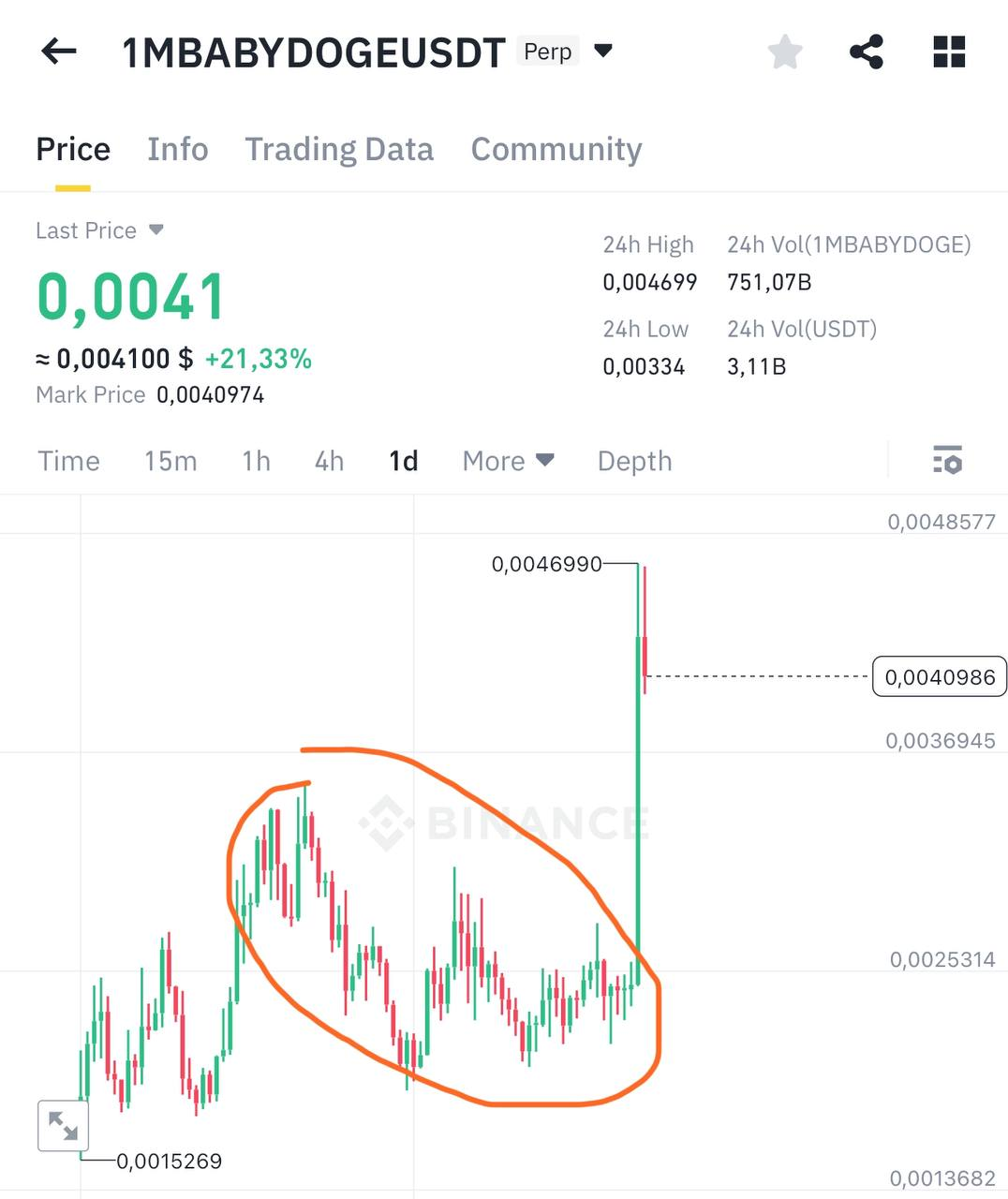
Task: Open the grid layout menu icon
Action: click(x=949, y=52)
